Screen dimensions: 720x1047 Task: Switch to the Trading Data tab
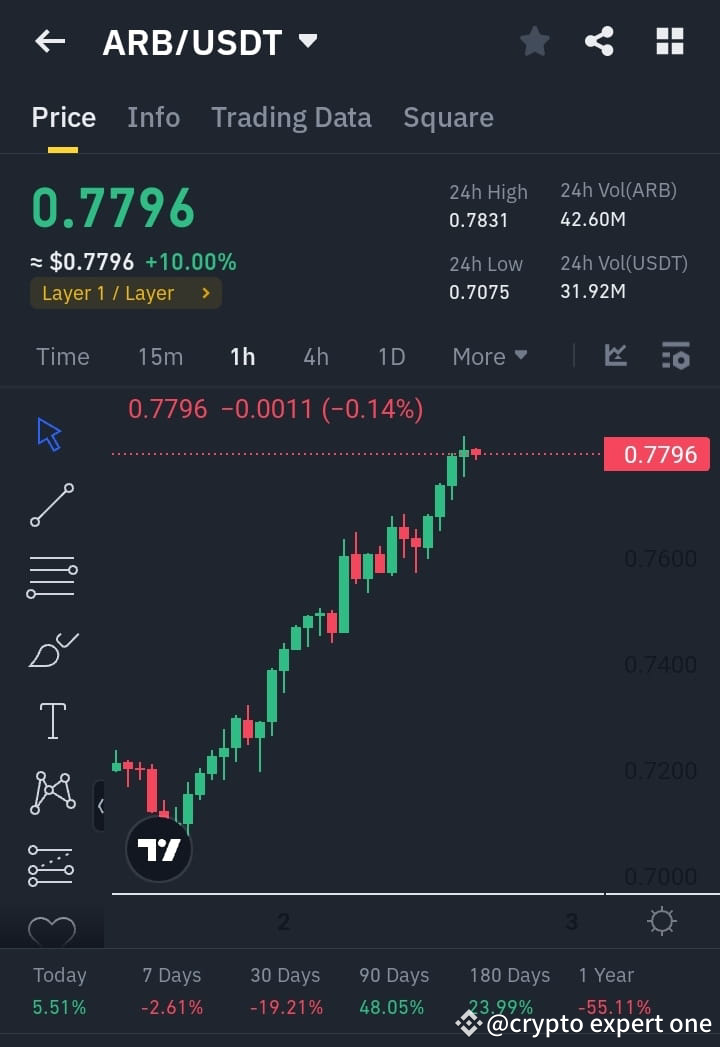tap(291, 117)
